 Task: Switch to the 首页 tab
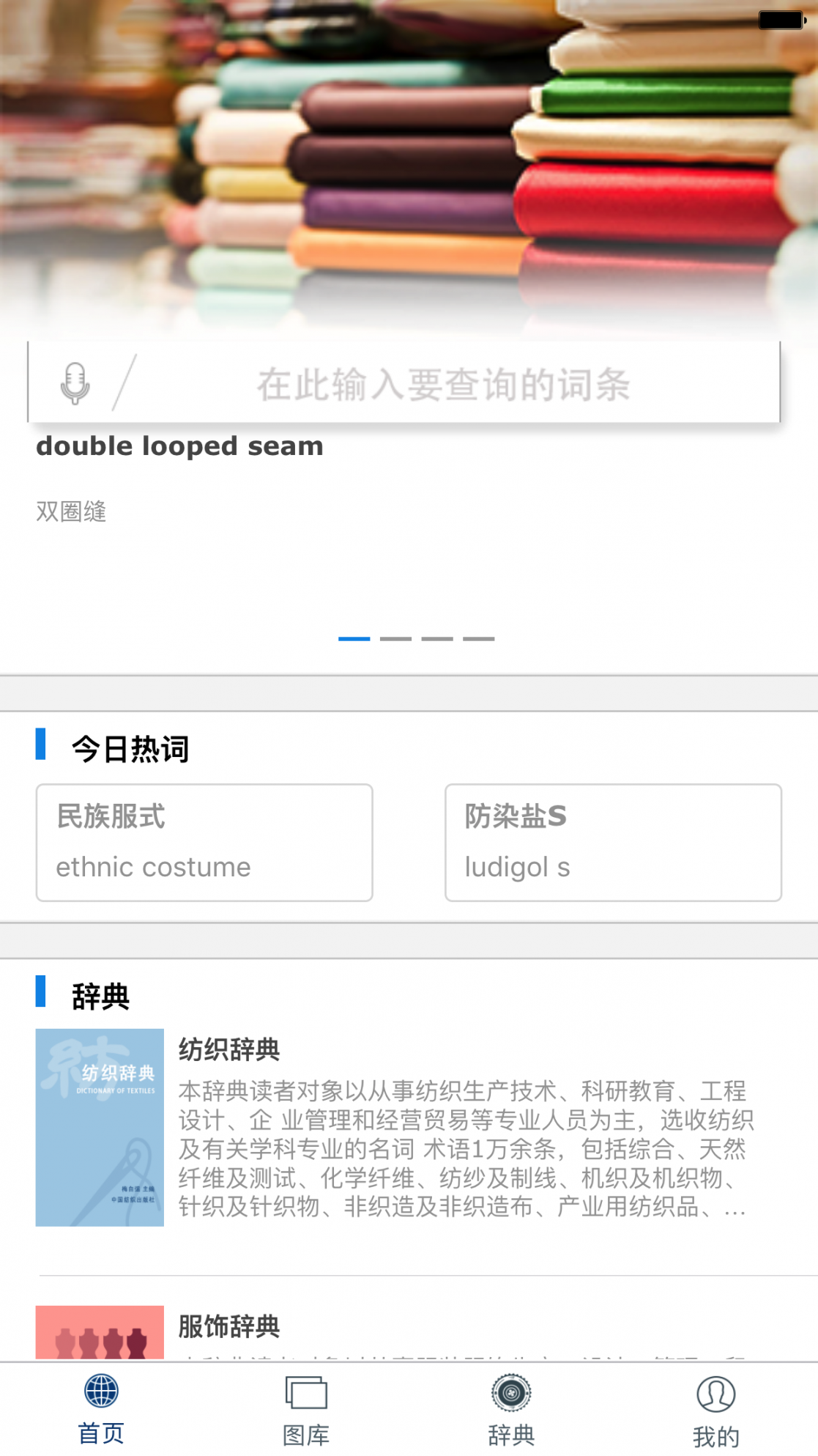click(101, 1409)
